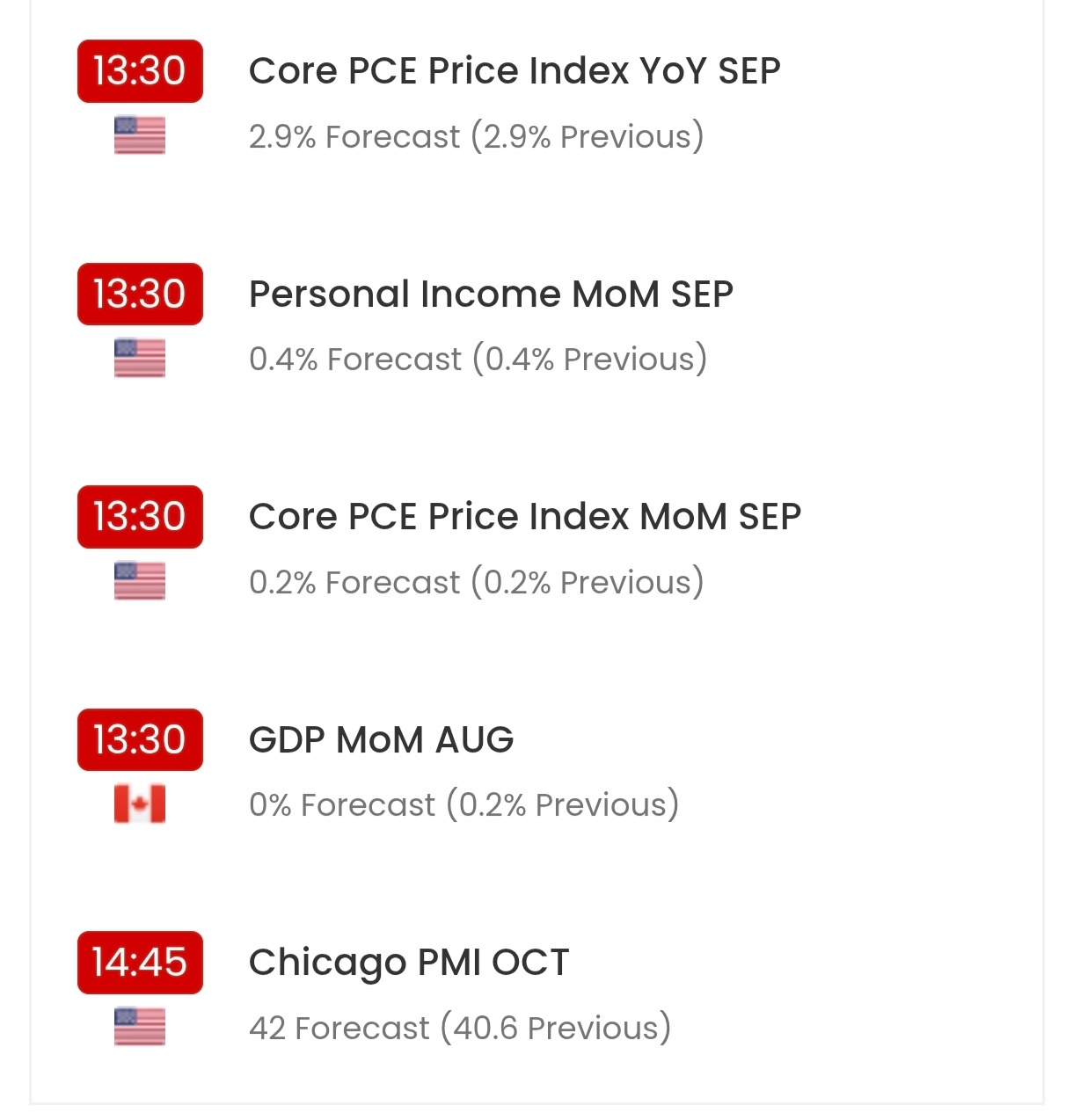Show Chicago PMI OCT event details
Viewport: 1073px width, 1120px height.
[409, 963]
